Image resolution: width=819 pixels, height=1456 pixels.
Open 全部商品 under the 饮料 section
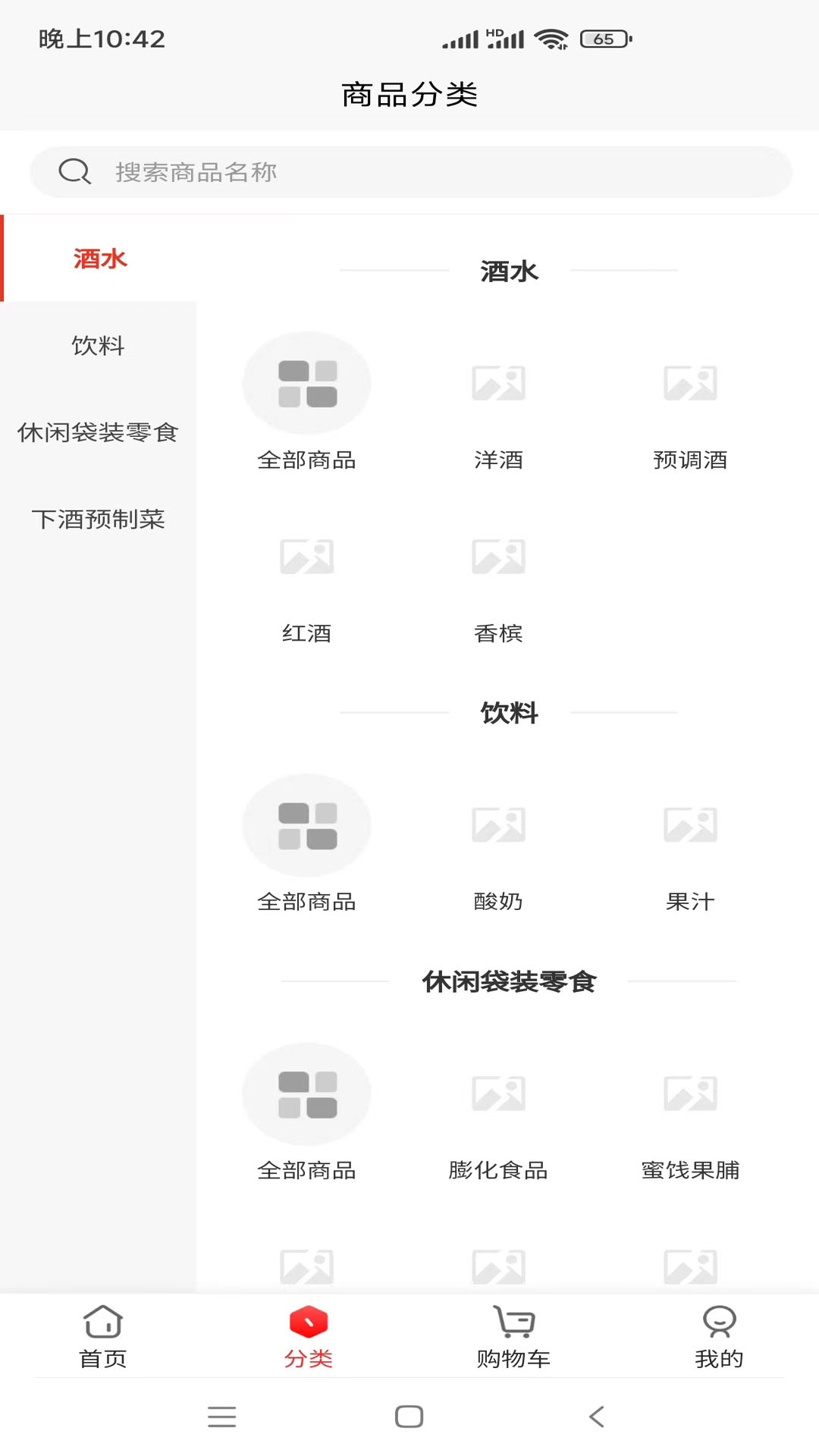(306, 826)
